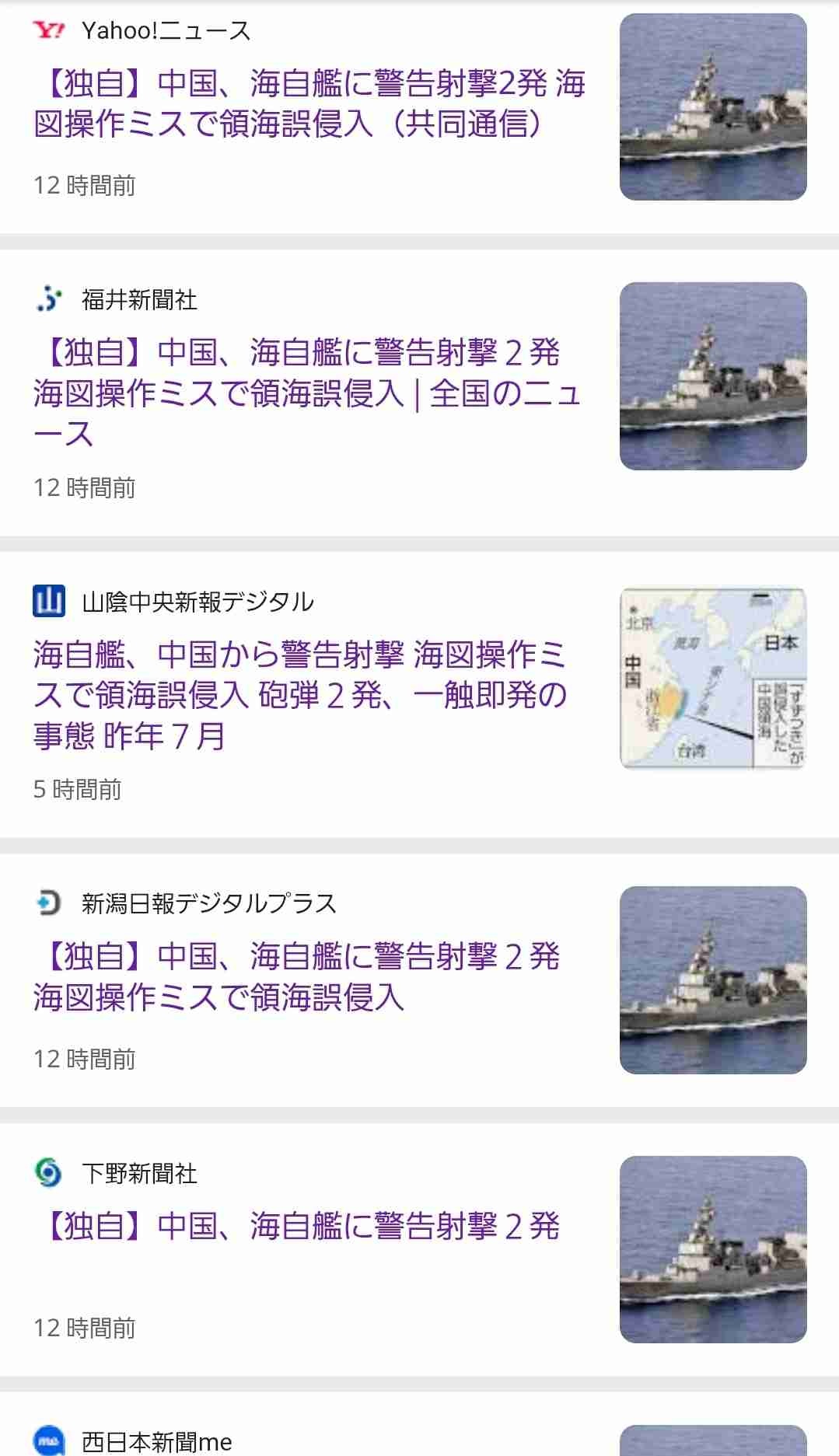
Task: Tap the ship thumbnail beside Yahoo!ニュース result
Action: click(712, 107)
